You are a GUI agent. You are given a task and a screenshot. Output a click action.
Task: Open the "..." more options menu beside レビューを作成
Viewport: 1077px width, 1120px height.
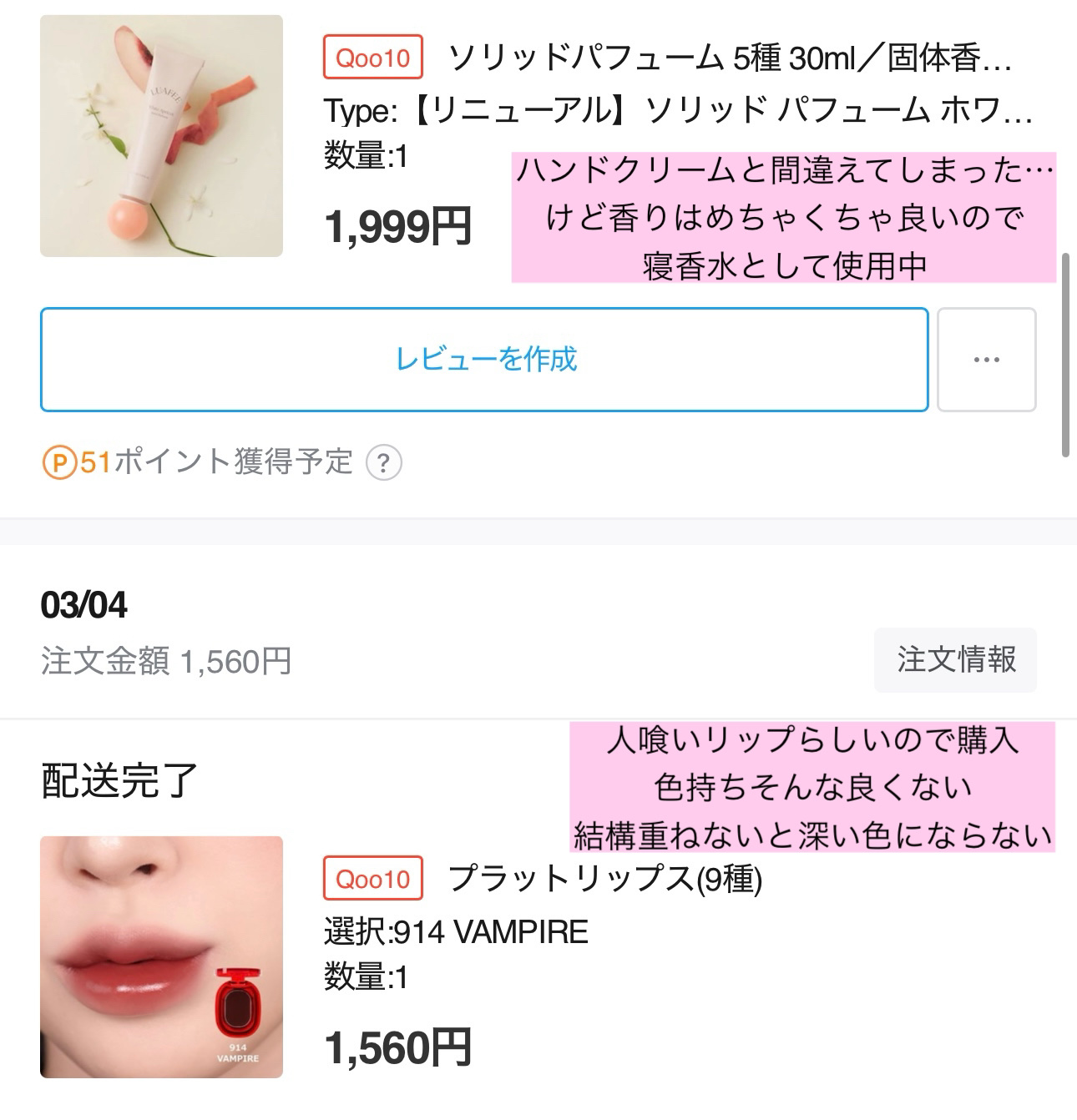988,359
